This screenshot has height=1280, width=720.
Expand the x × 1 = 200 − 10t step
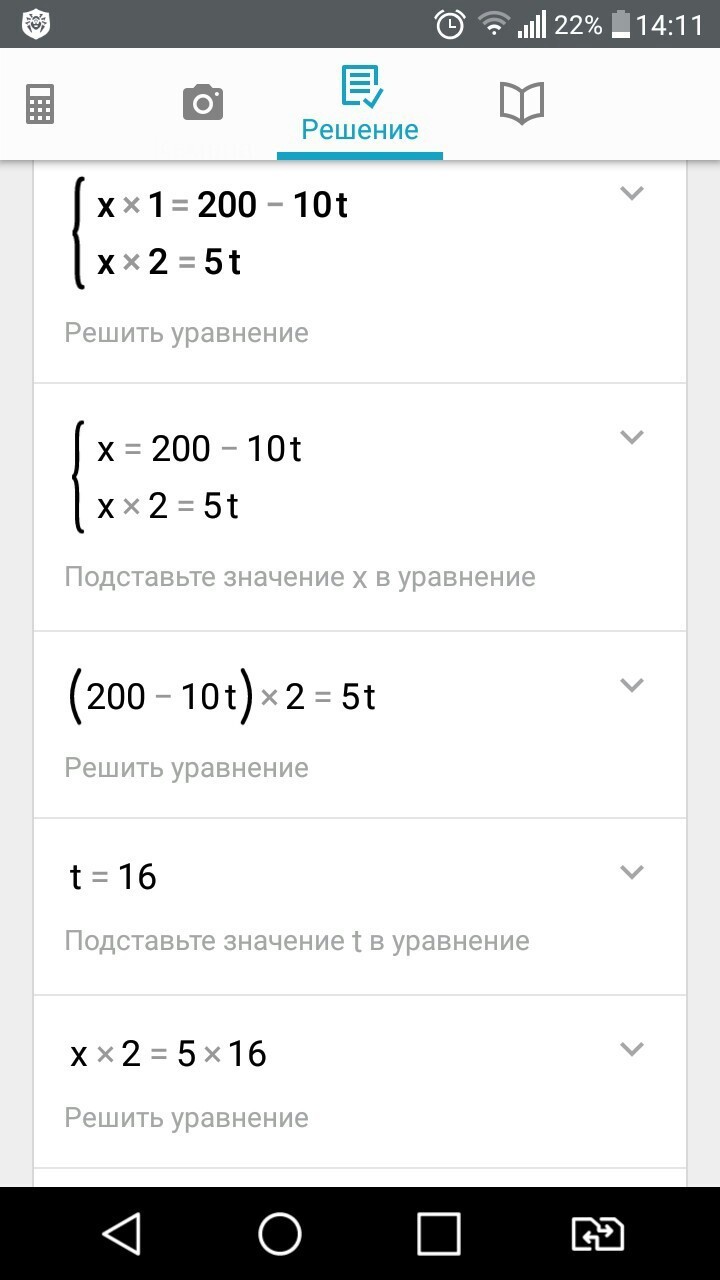tap(631, 194)
